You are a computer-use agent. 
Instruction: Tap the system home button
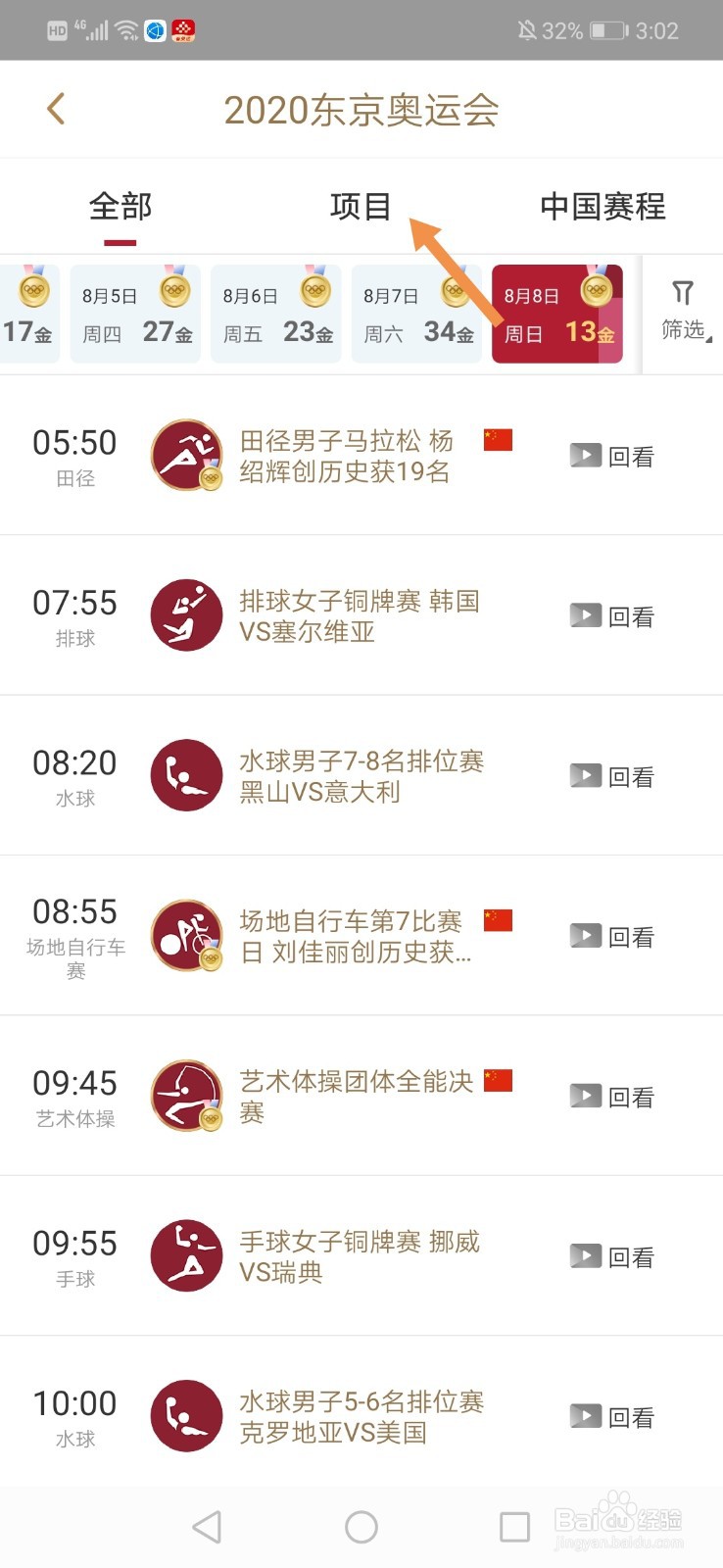[x=361, y=1527]
